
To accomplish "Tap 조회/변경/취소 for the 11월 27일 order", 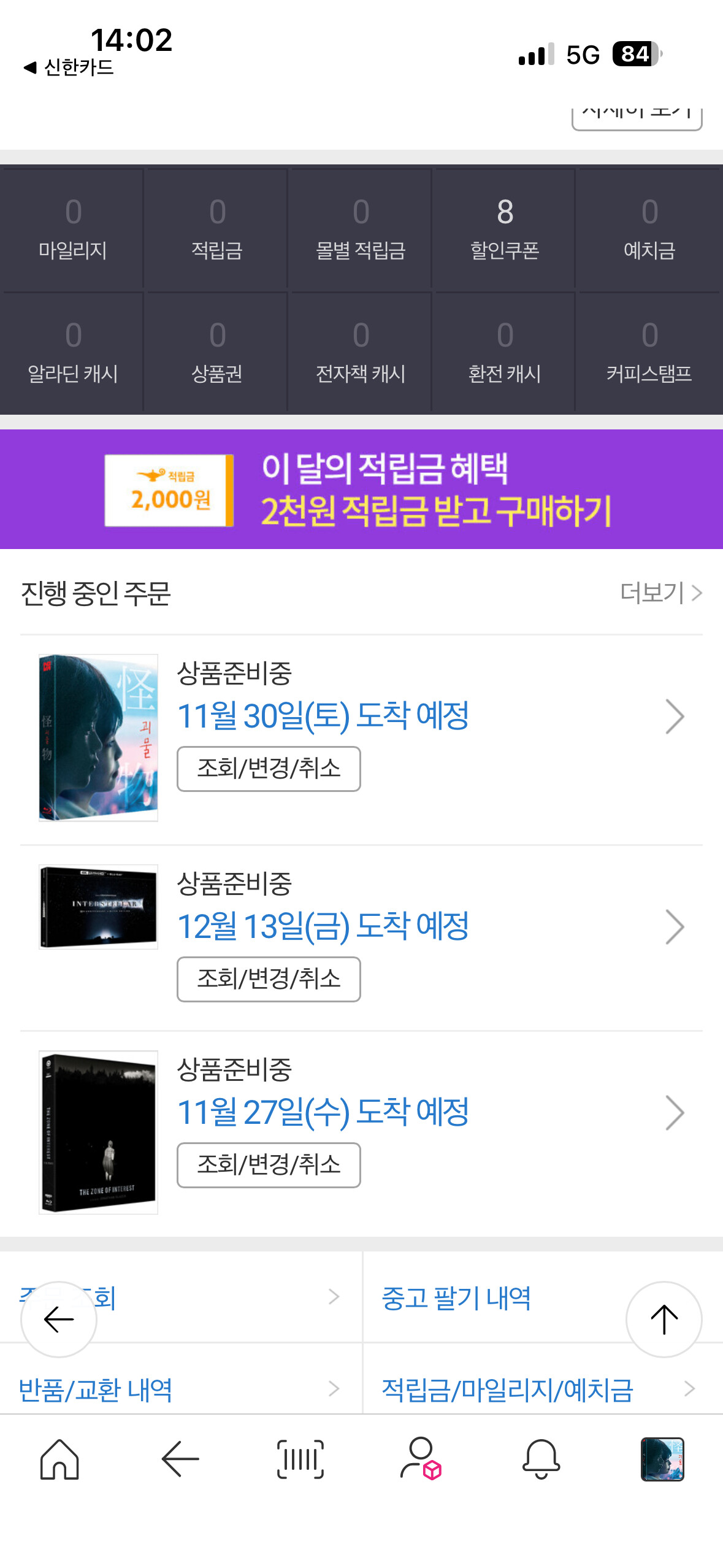I will pyautogui.click(x=269, y=1165).
